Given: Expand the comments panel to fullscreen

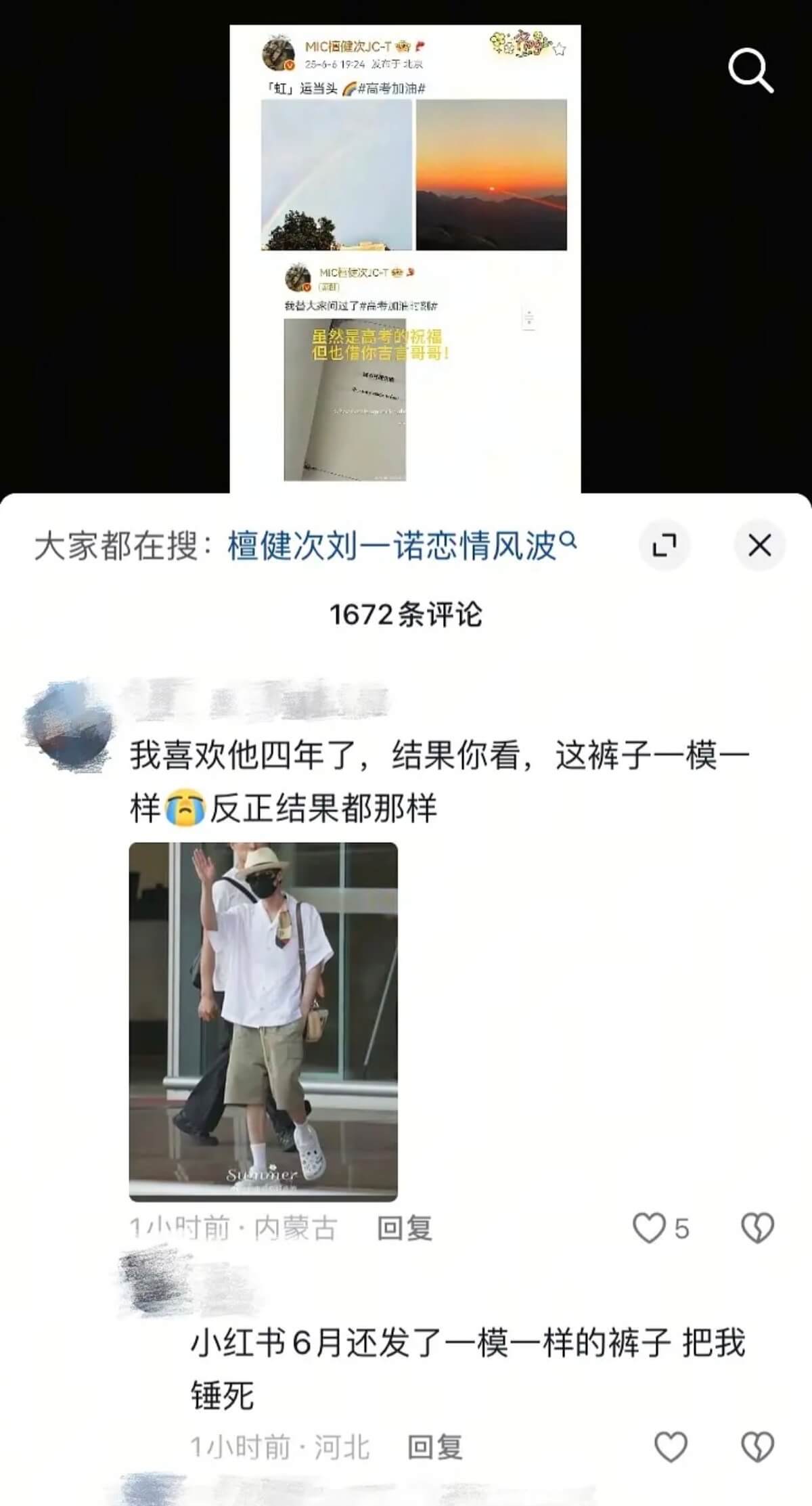Looking at the screenshot, I should pos(664,545).
